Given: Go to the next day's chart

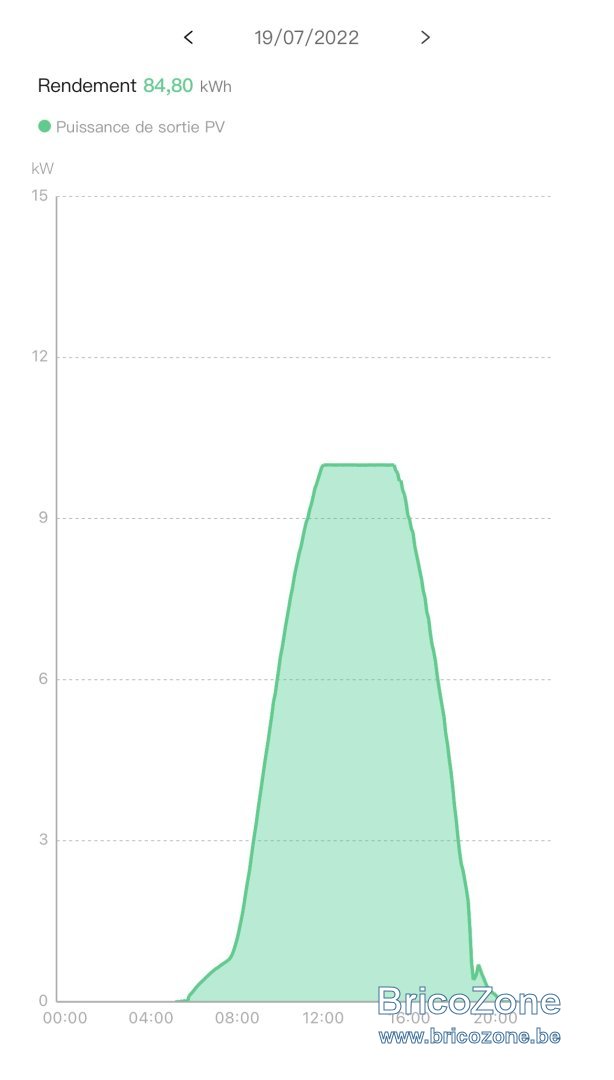Looking at the screenshot, I should 425,37.
